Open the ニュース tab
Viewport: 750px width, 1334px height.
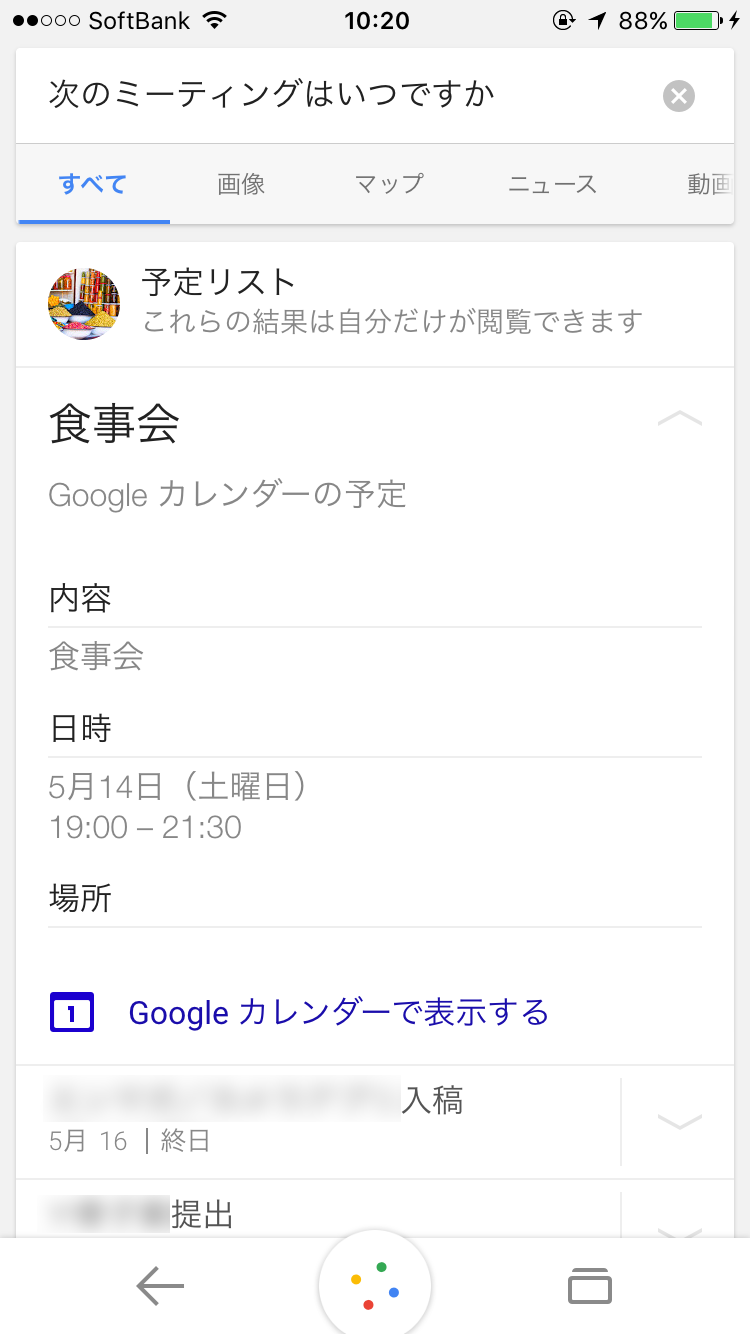[552, 184]
